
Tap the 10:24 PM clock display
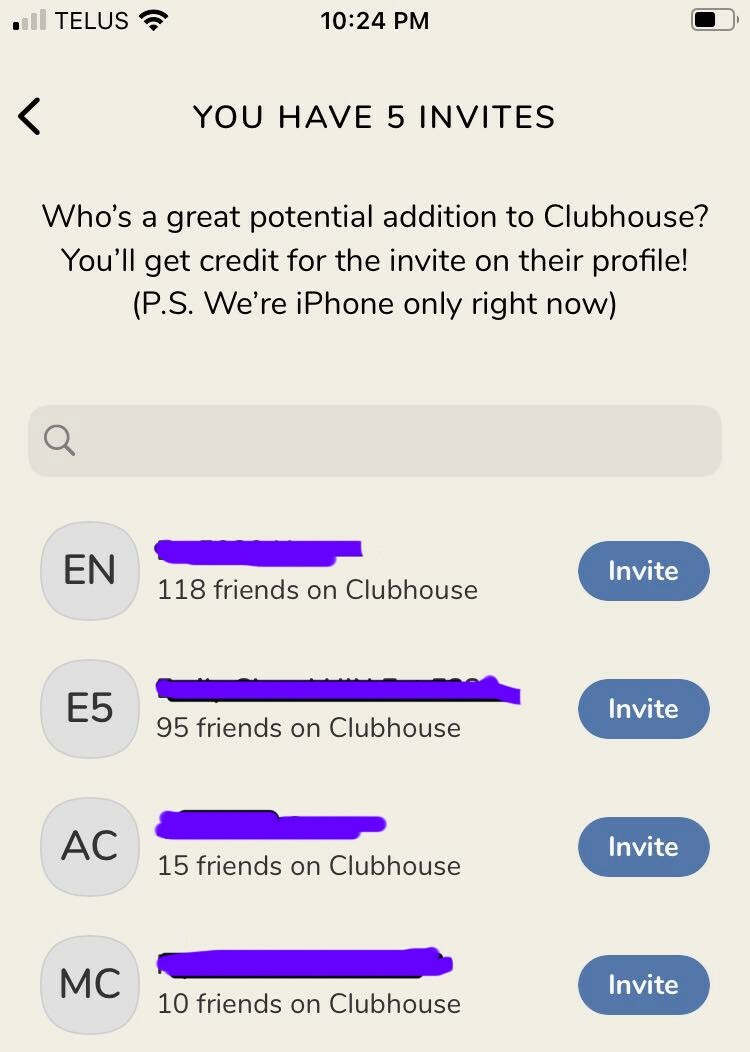(x=375, y=20)
